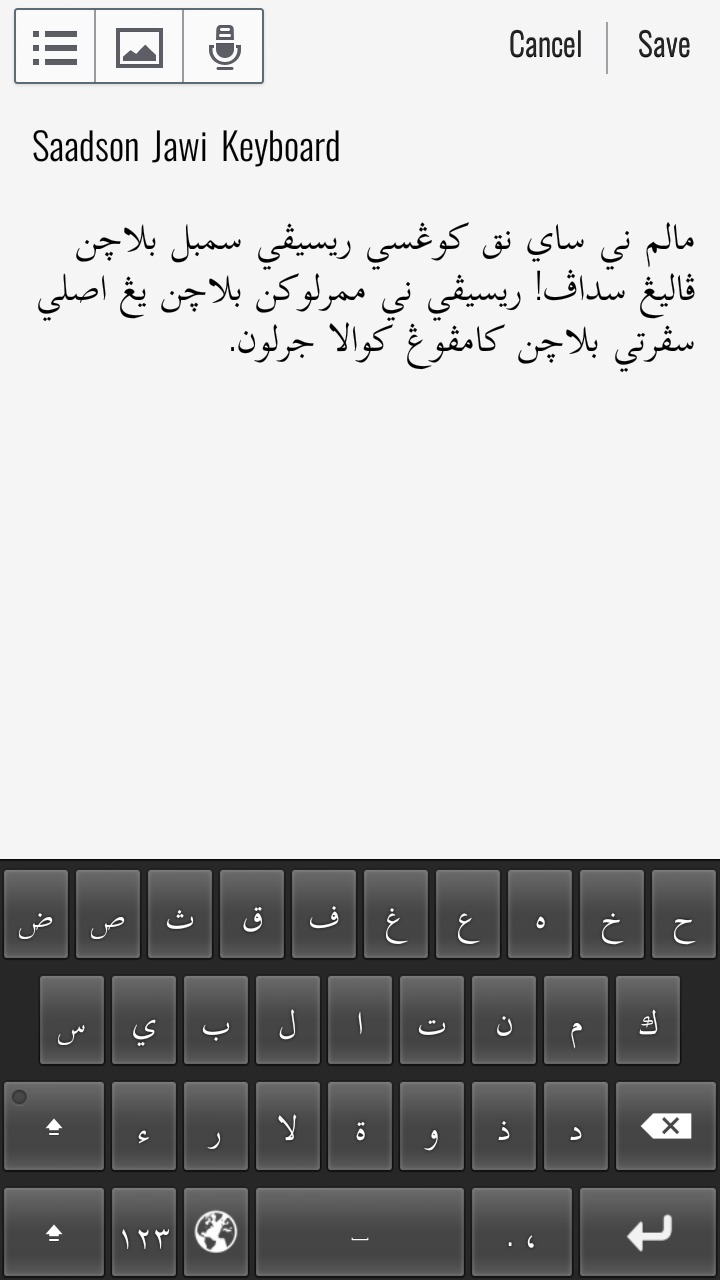Cancel editing this note
The image size is (720, 1280).
coord(545,45)
